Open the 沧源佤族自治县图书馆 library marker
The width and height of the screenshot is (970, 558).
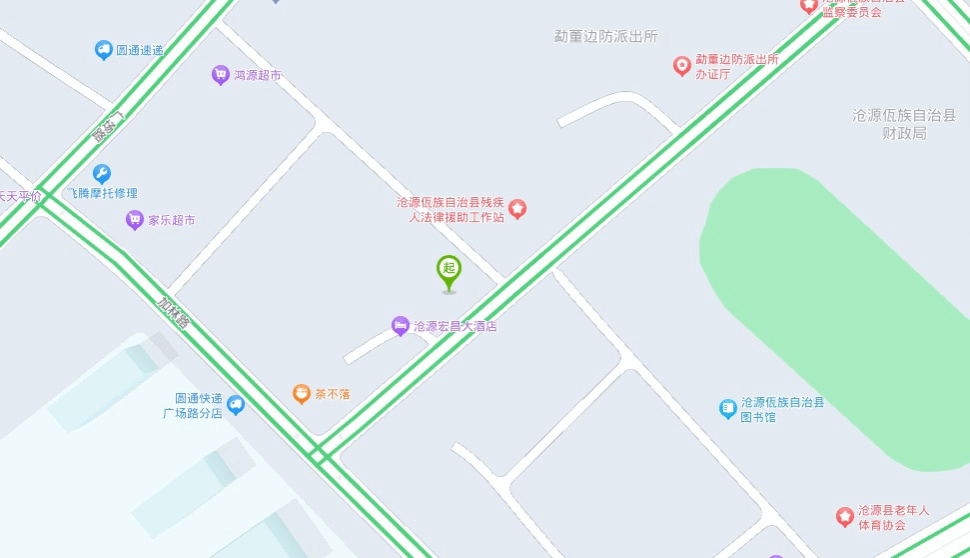click(728, 409)
